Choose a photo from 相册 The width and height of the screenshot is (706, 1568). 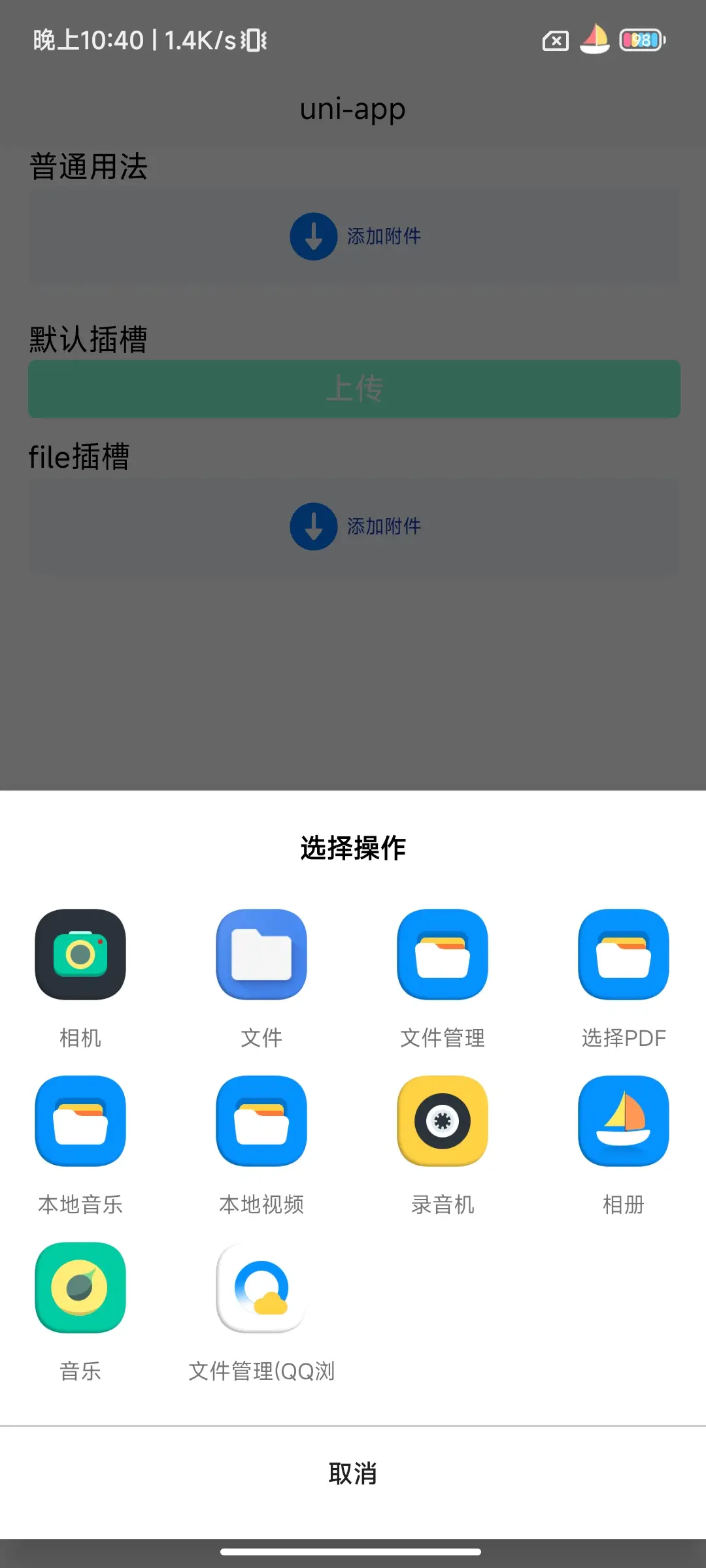pos(624,1122)
